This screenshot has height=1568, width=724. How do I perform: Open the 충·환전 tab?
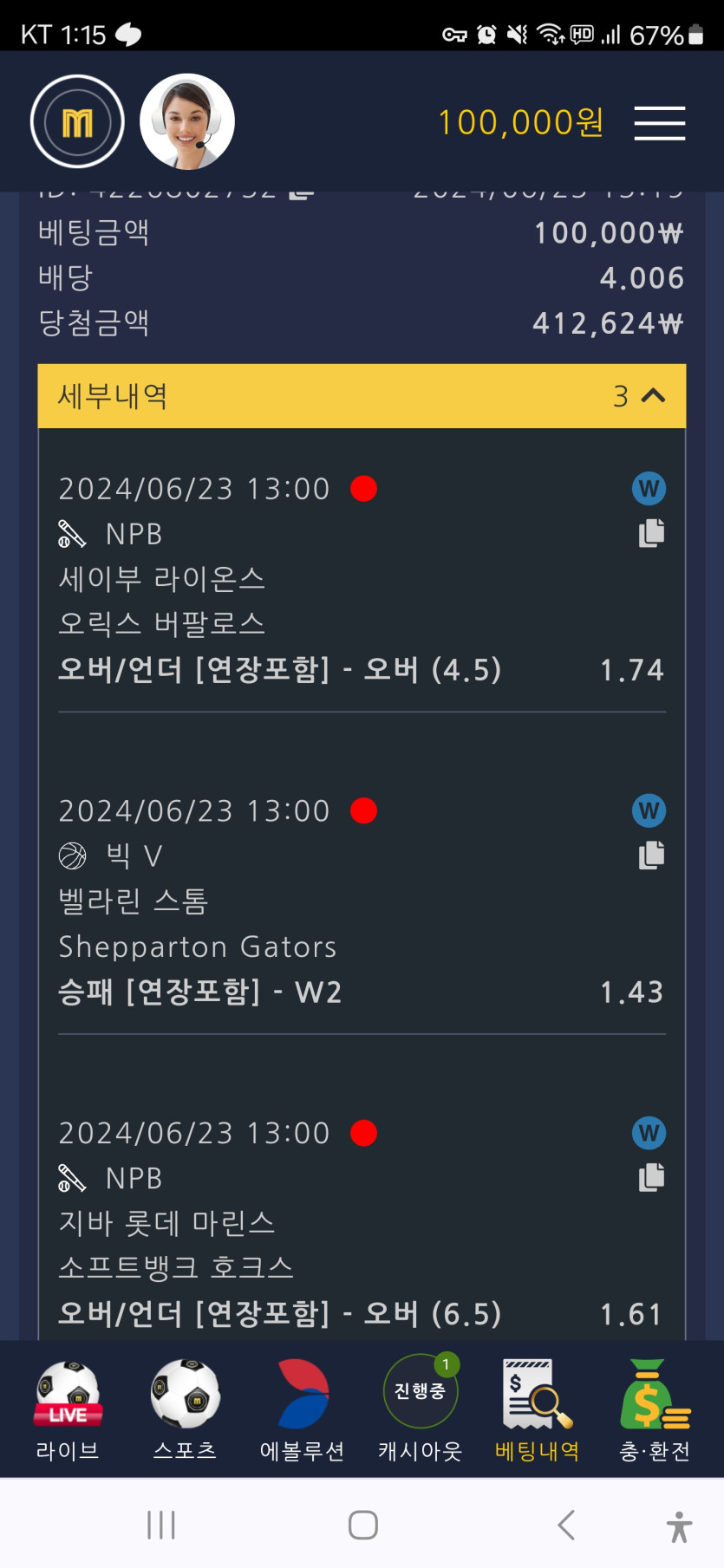point(655,1409)
